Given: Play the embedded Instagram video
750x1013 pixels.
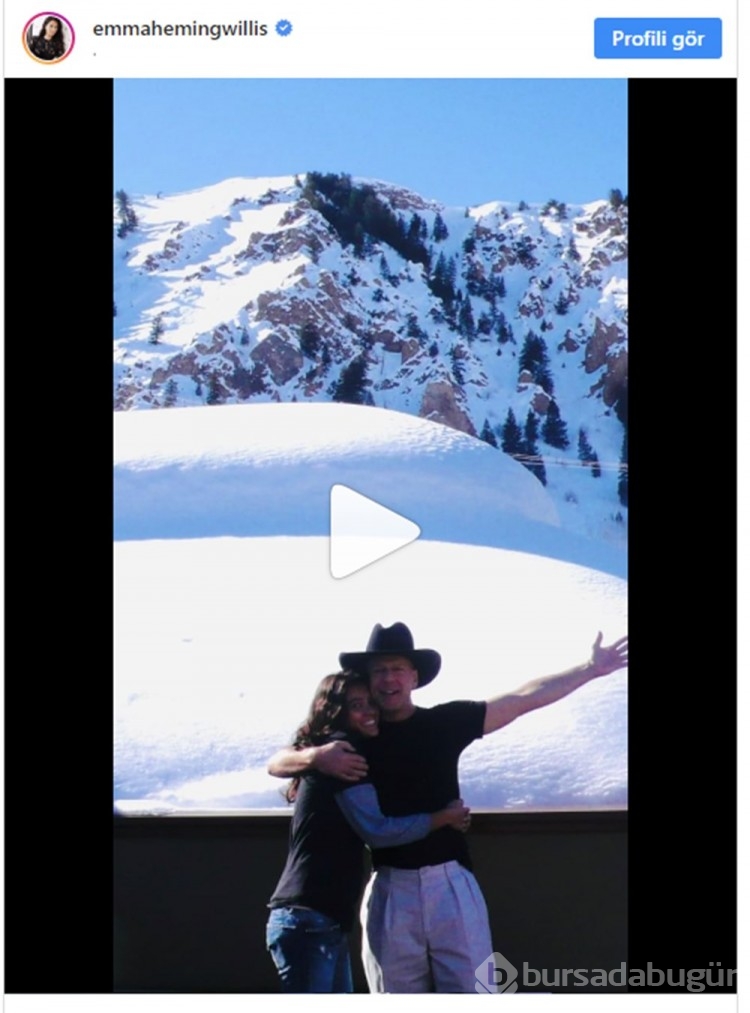Looking at the screenshot, I should [372, 531].
